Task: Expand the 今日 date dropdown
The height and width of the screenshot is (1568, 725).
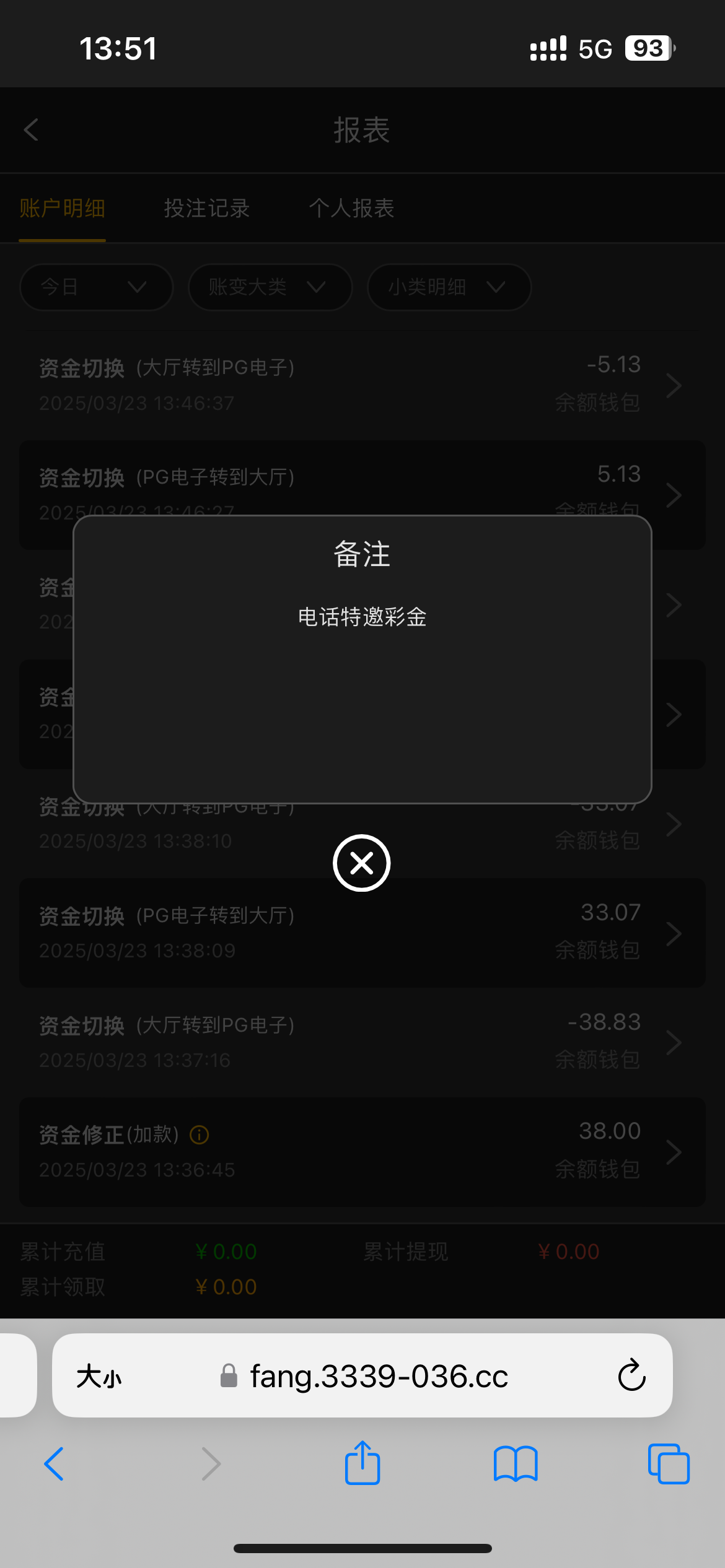Action: coord(96,287)
